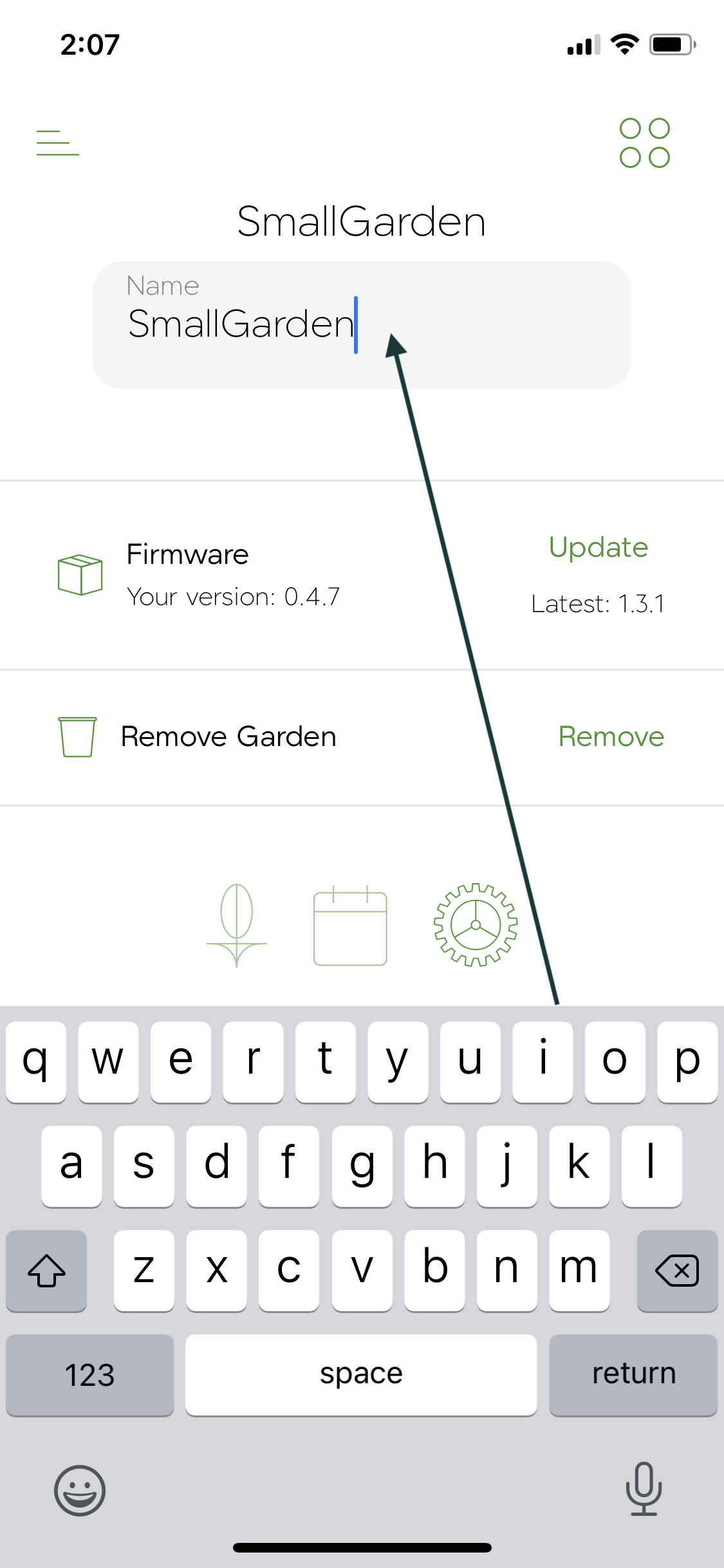Tap Remove to delete the garden
Screen dimensions: 724x1568
(x=611, y=736)
